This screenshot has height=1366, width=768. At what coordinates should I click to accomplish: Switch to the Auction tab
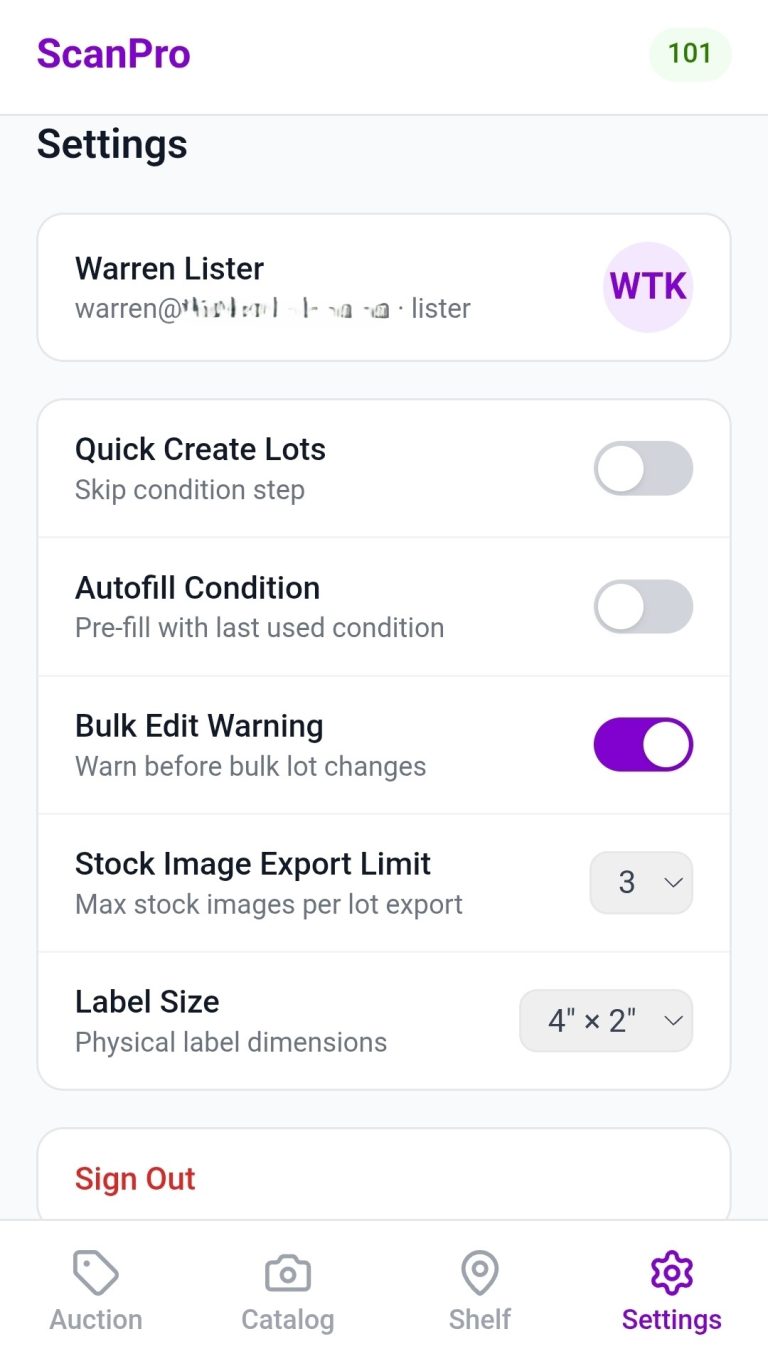[x=95, y=1290]
